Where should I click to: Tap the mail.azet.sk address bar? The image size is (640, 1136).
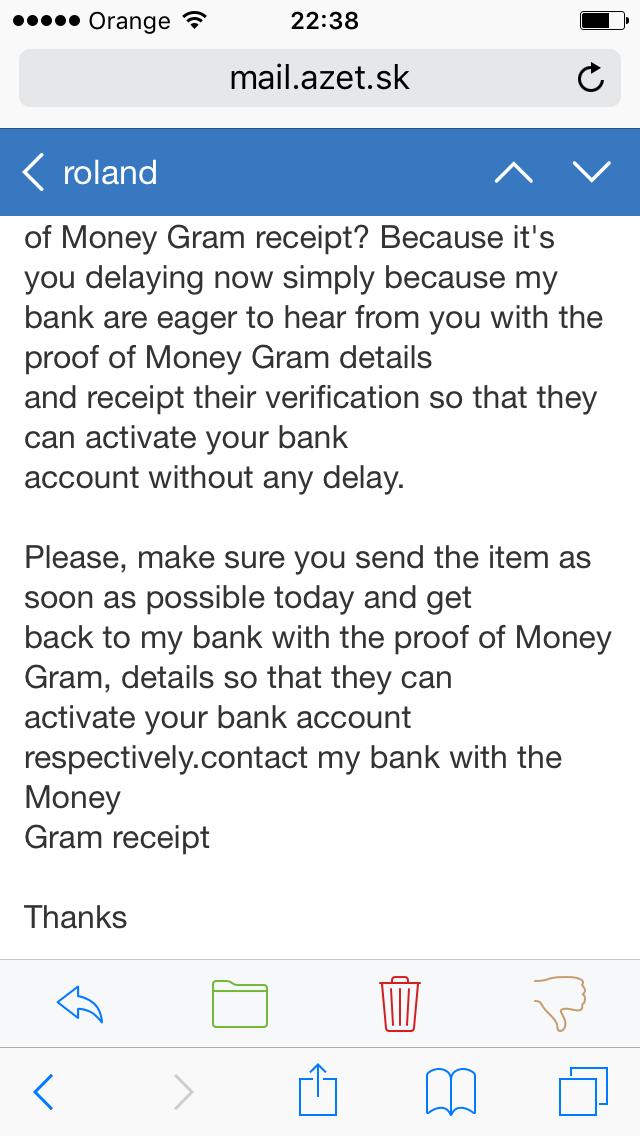320,78
